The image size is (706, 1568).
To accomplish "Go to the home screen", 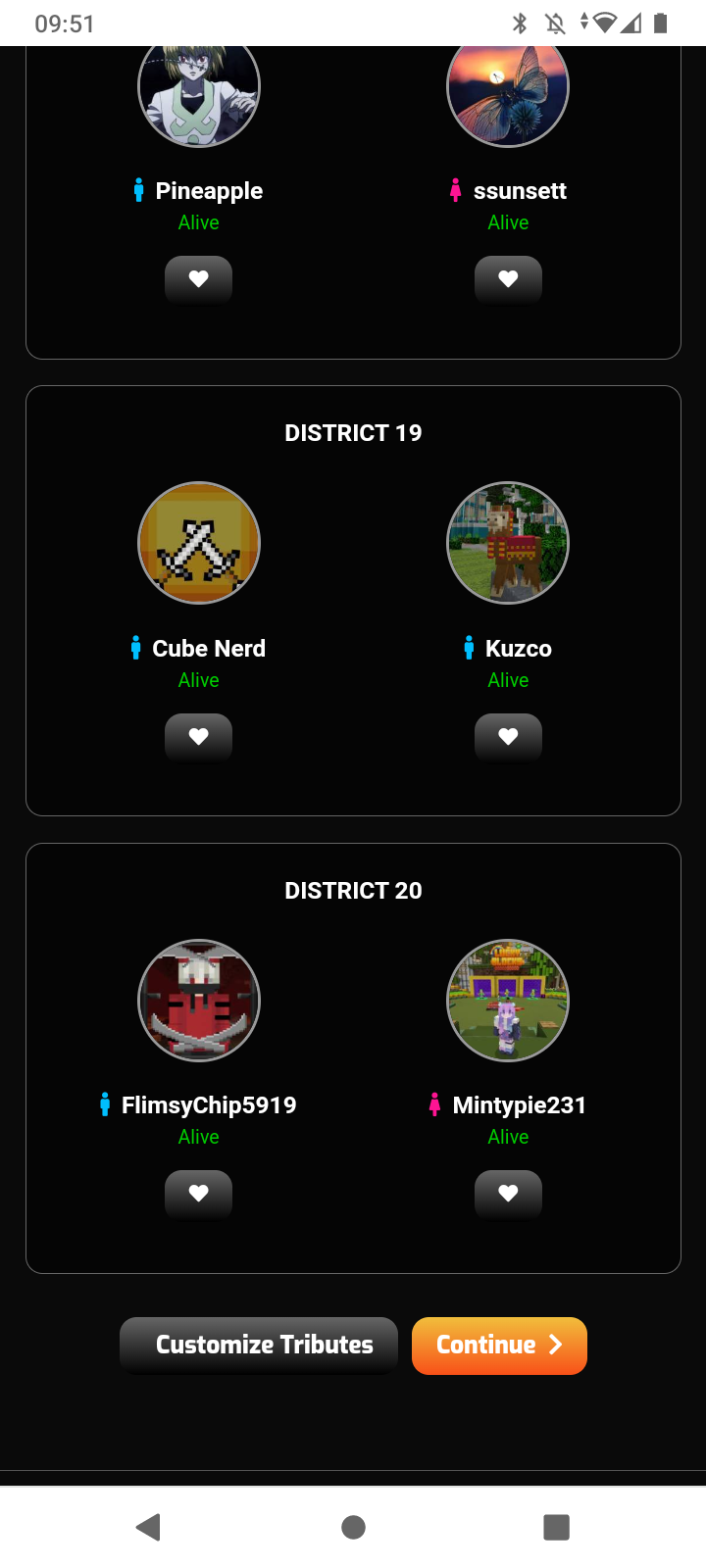I will pyautogui.click(x=353, y=1527).
